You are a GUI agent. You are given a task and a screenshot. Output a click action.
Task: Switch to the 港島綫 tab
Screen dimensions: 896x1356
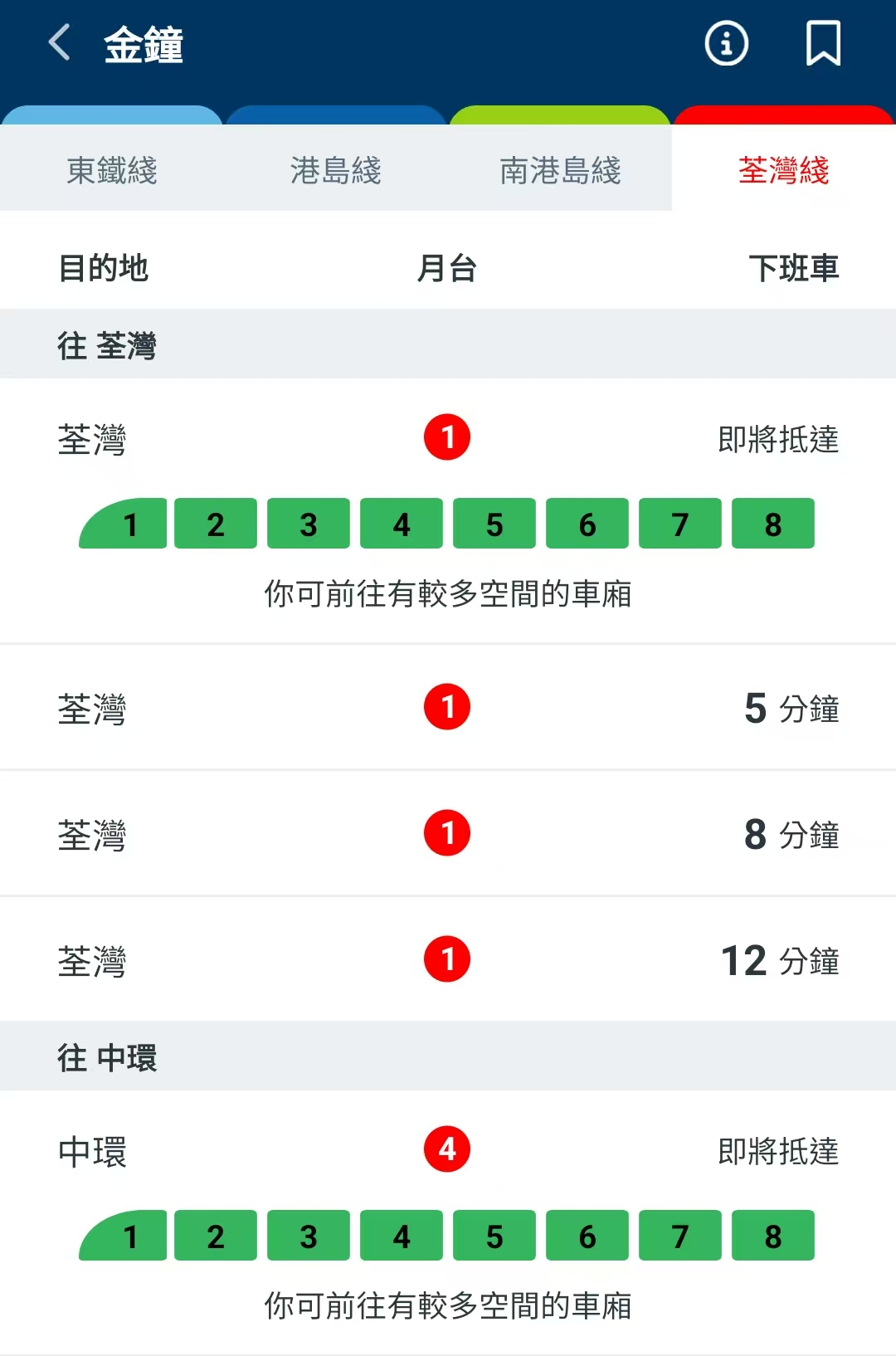click(x=336, y=170)
